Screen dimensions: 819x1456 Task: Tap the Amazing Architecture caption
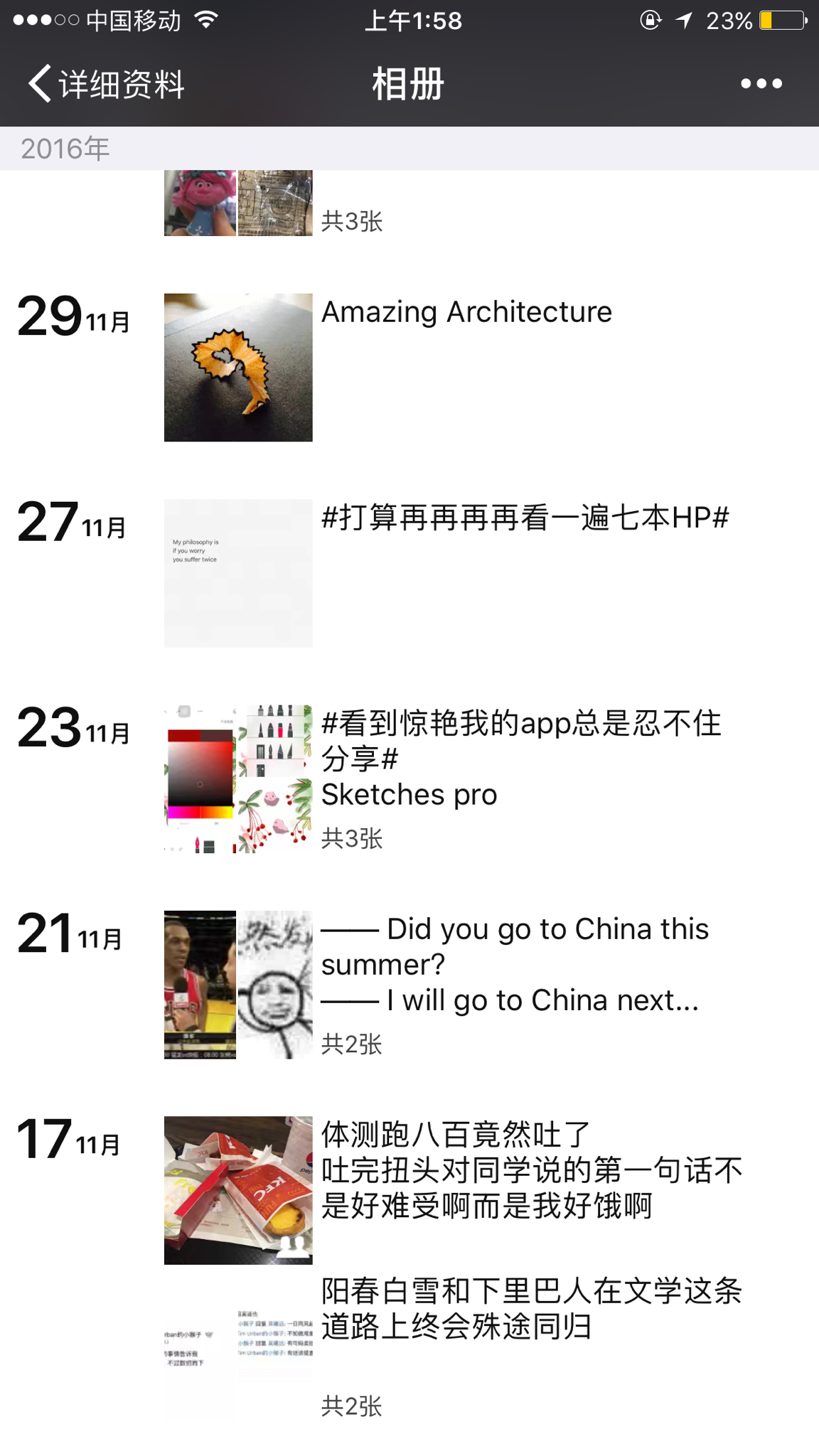(466, 311)
